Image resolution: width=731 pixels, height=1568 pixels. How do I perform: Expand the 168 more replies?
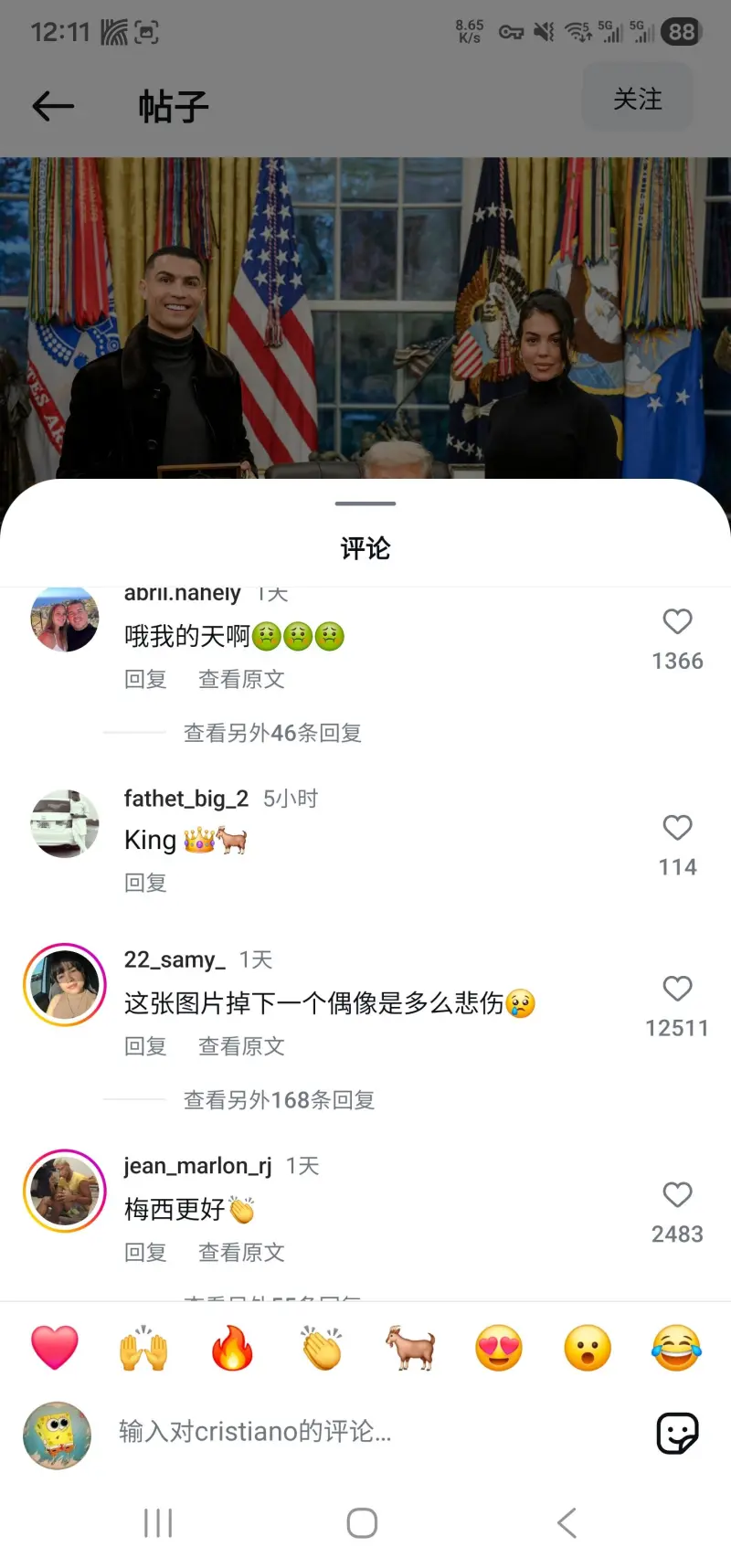(279, 1100)
